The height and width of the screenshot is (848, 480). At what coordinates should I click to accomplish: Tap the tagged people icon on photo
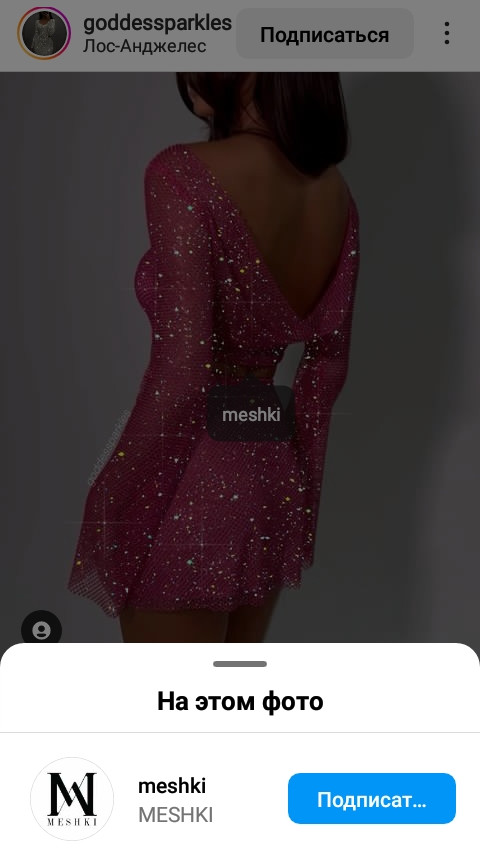[x=42, y=630]
